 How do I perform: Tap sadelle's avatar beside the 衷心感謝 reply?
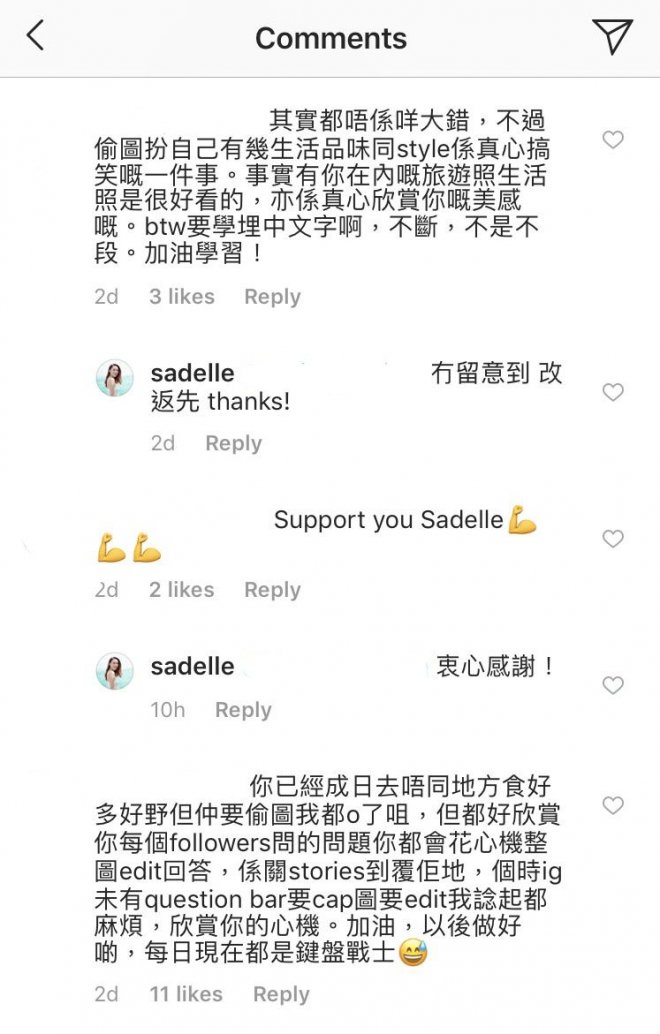[x=114, y=672]
